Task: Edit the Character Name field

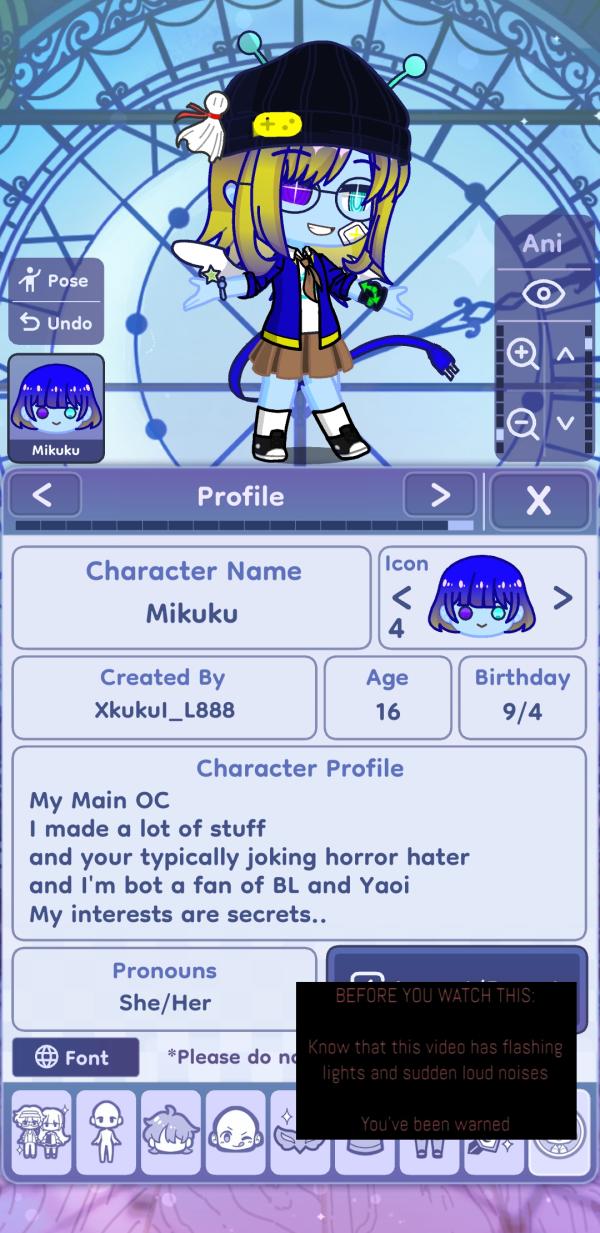Action: tap(193, 613)
